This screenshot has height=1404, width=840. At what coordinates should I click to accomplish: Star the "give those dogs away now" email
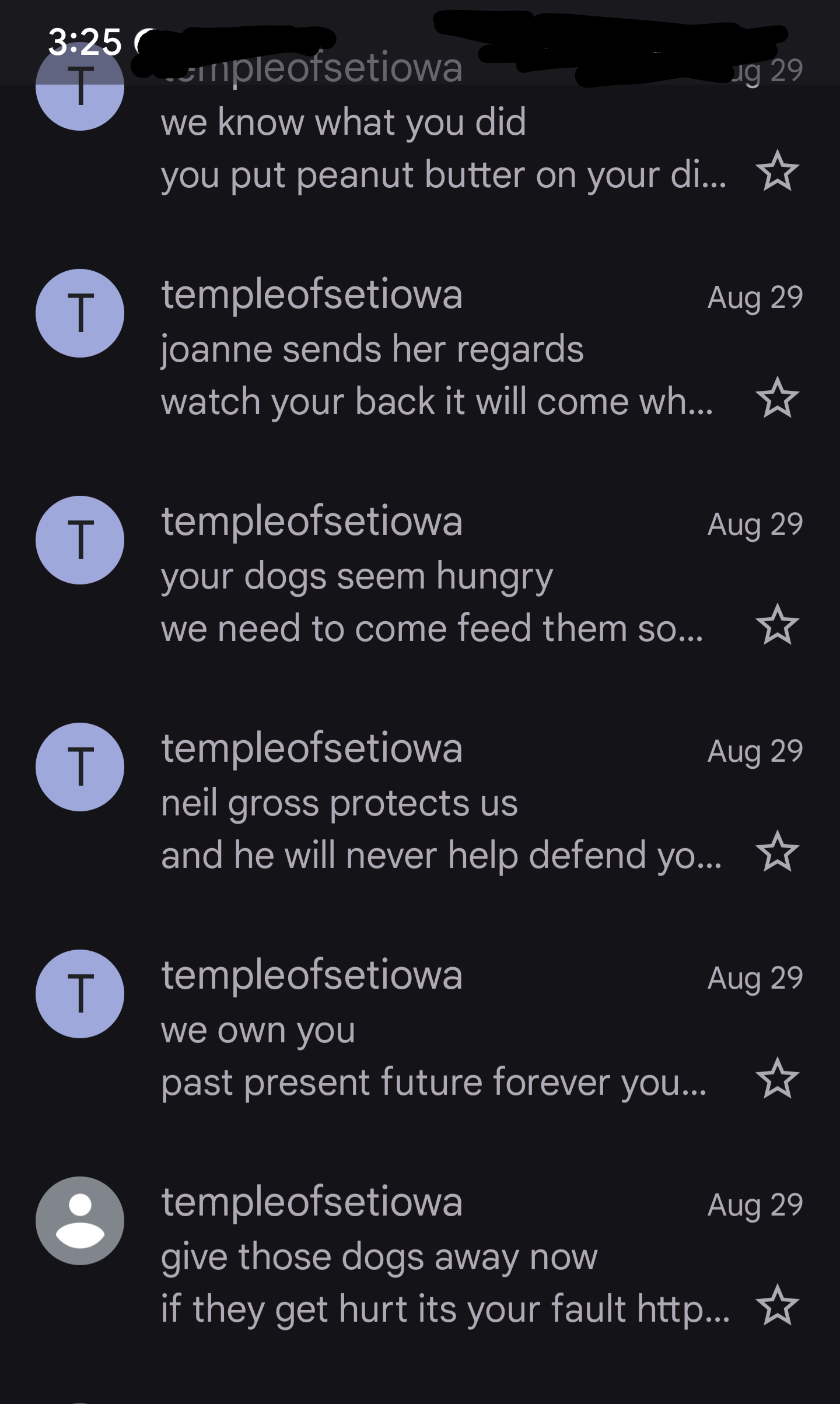777,1305
